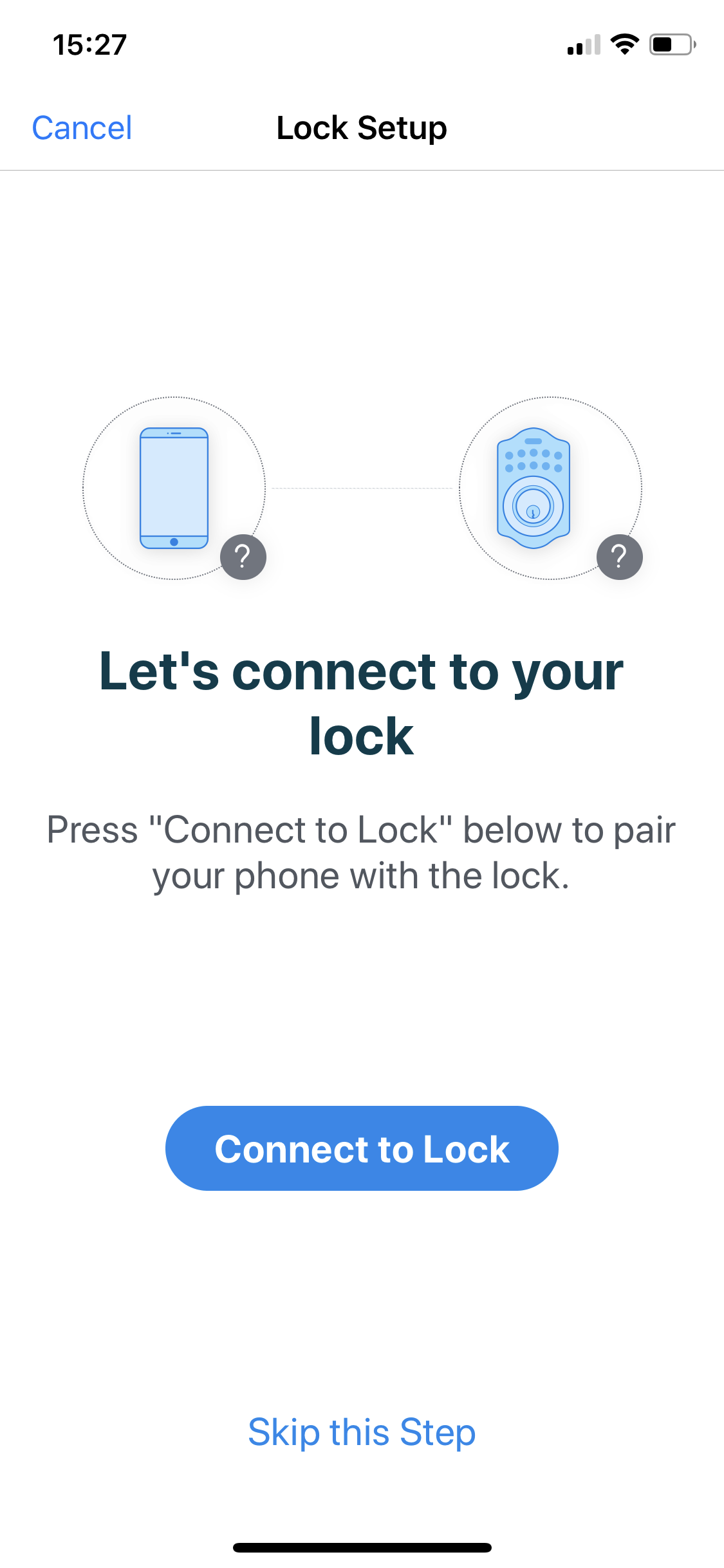Tap the smart lock illustration icon
The height and width of the screenshot is (1568, 724).
[534, 489]
